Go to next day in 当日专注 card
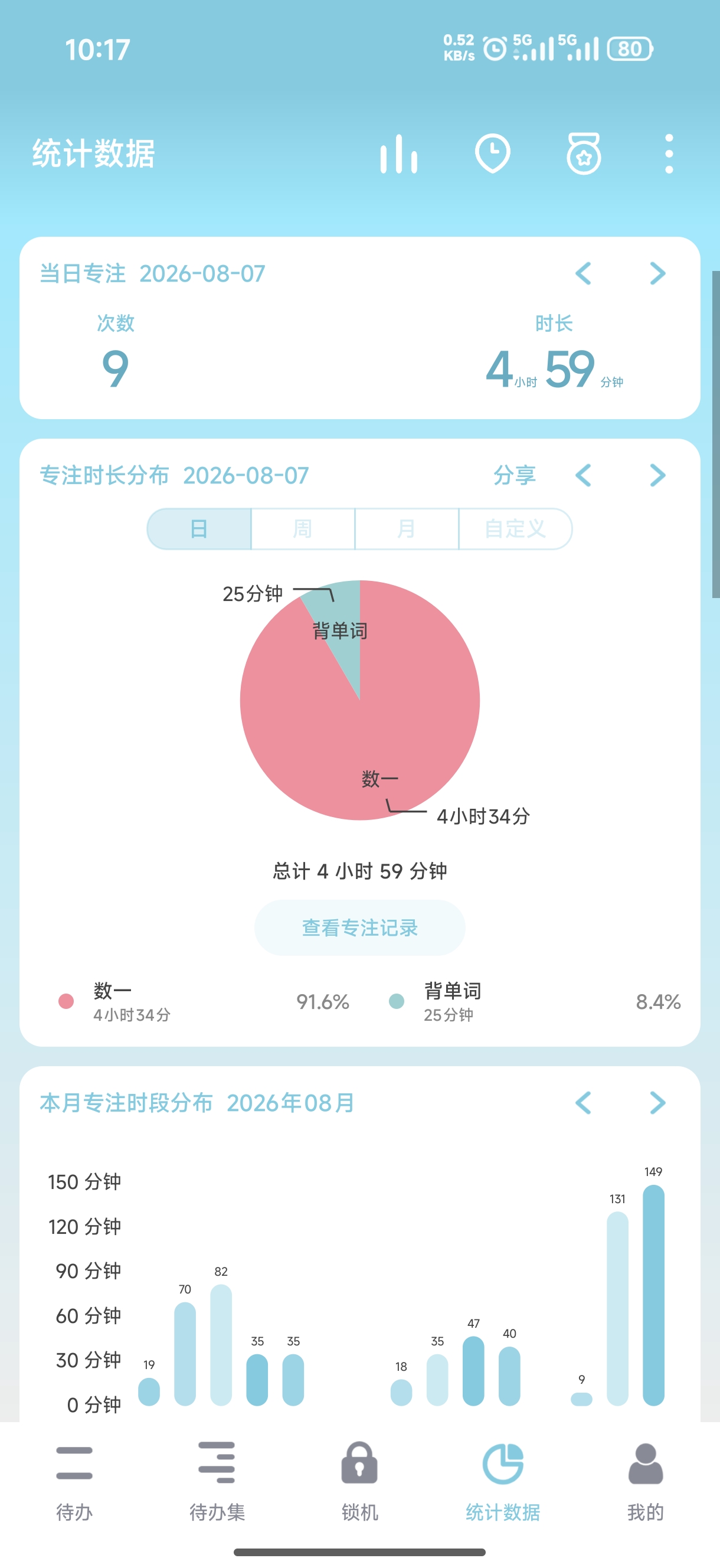Image resolution: width=720 pixels, height=1568 pixels. 657,273
